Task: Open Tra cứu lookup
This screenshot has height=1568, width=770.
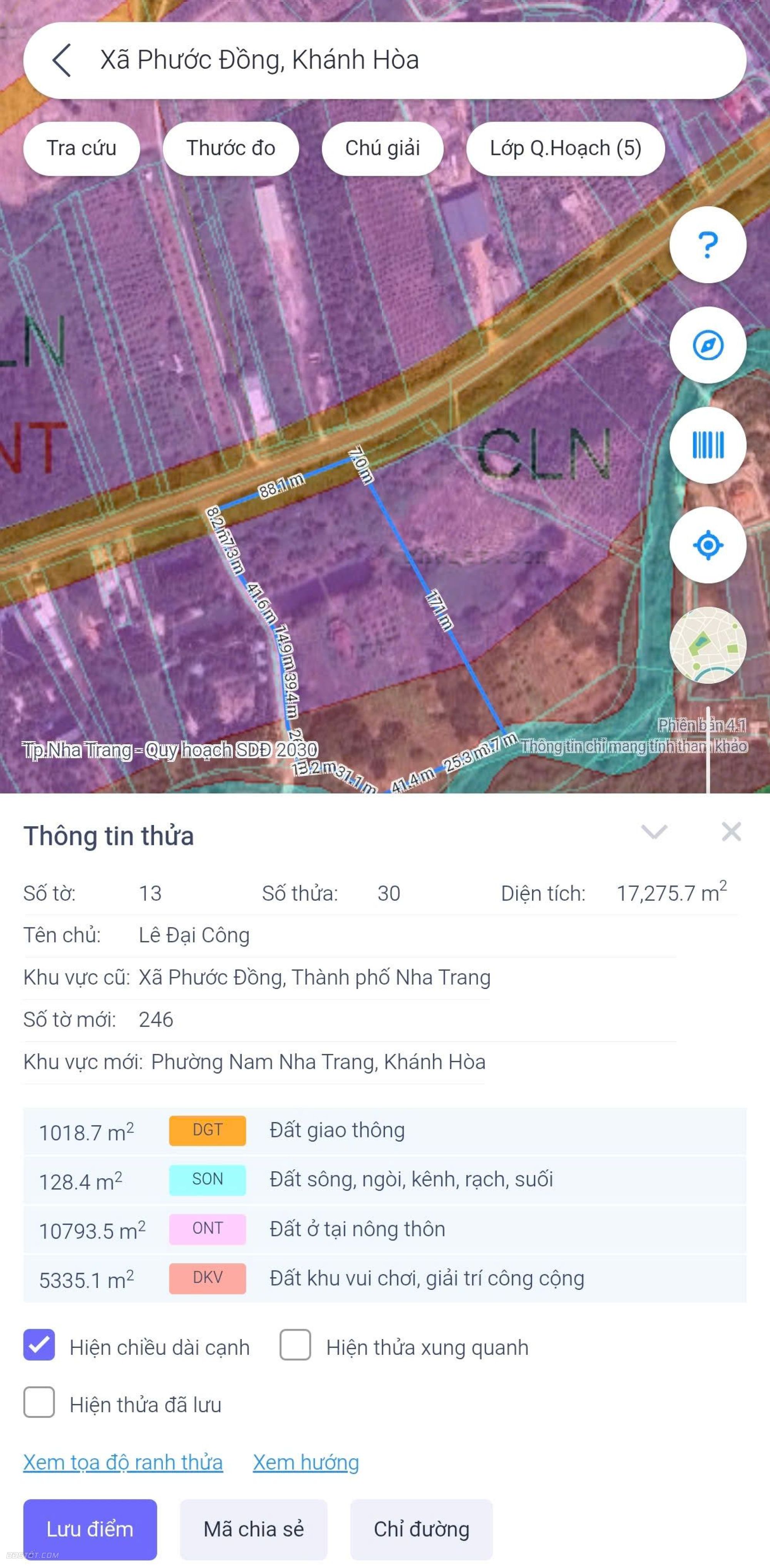Action: [x=82, y=149]
